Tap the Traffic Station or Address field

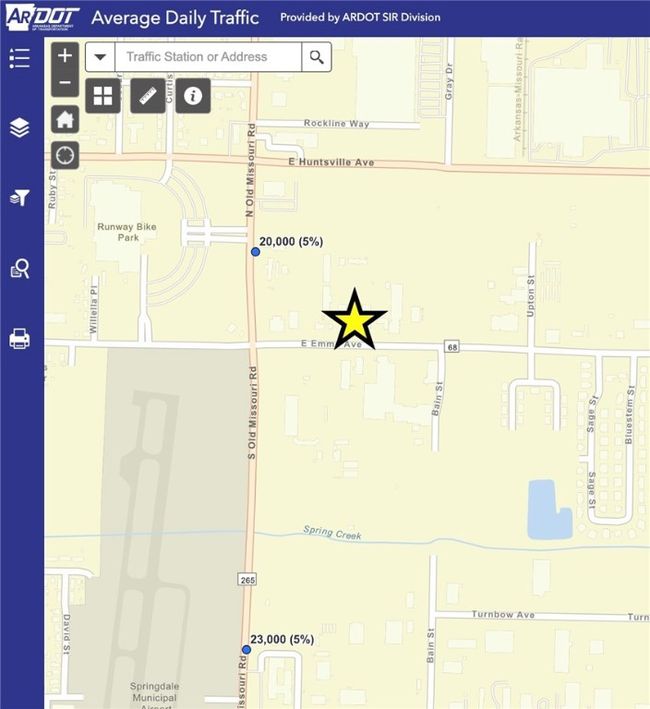point(207,57)
